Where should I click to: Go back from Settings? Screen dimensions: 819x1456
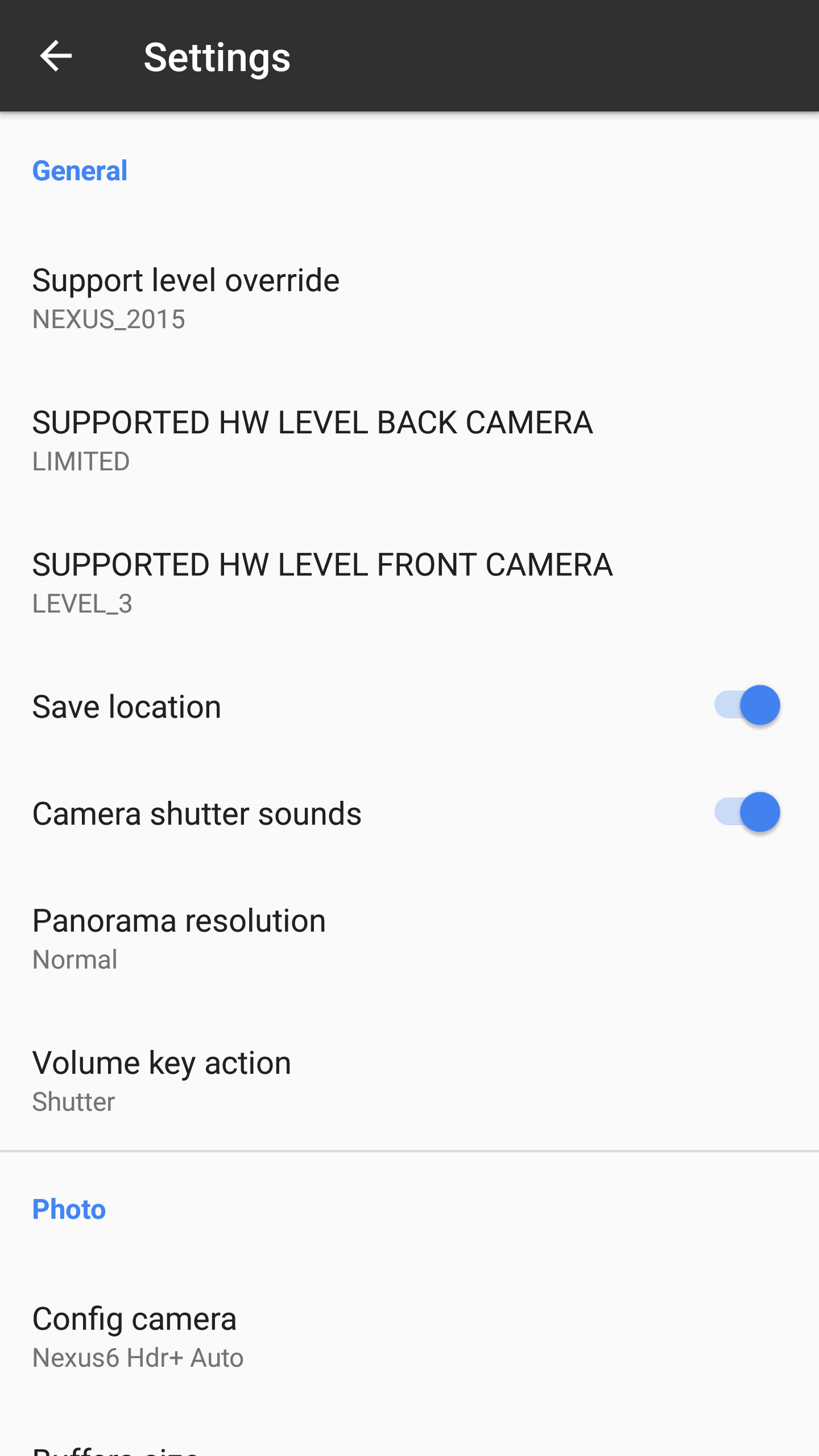point(56,56)
